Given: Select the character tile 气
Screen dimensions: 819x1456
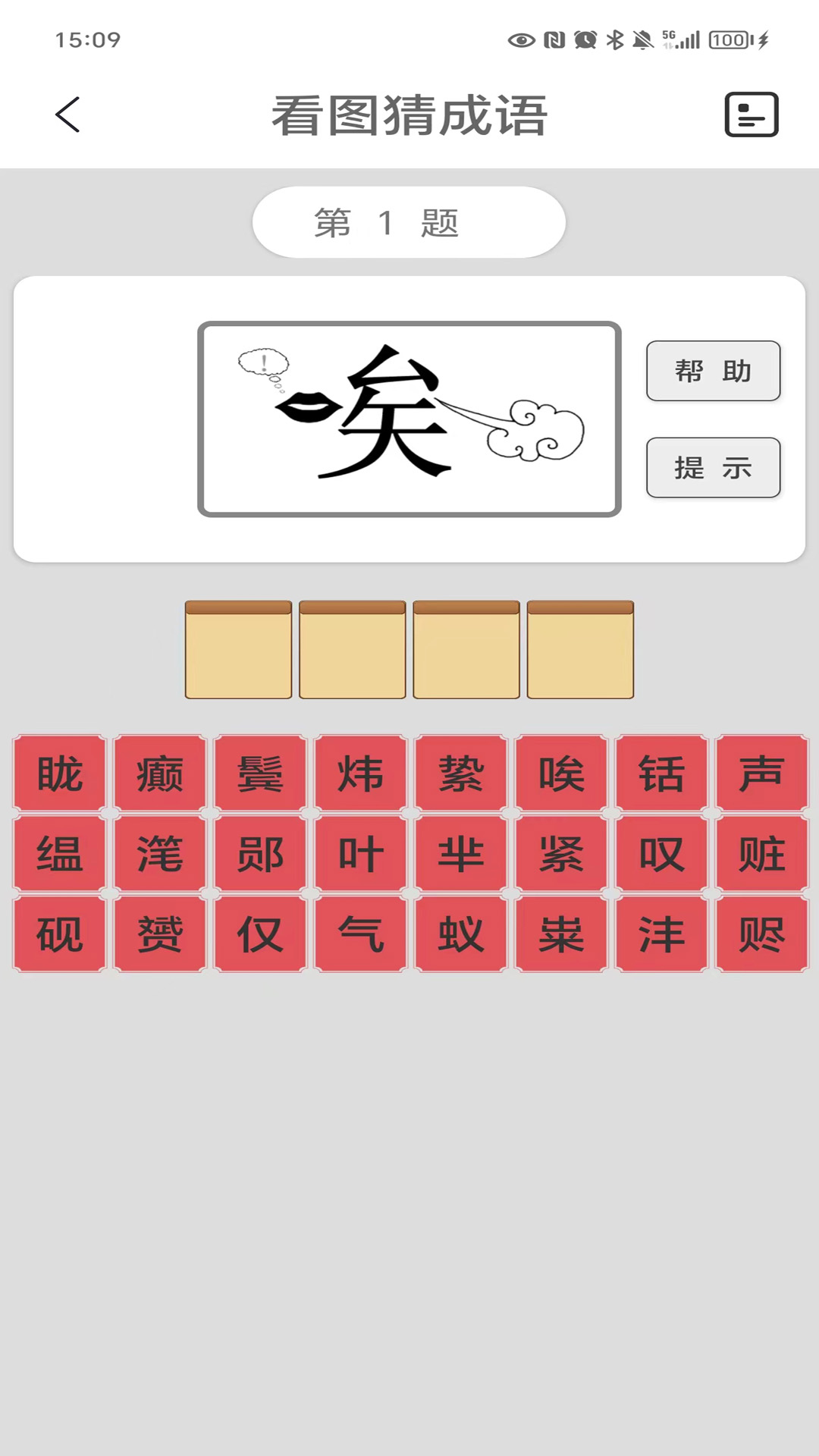Looking at the screenshot, I should (359, 934).
